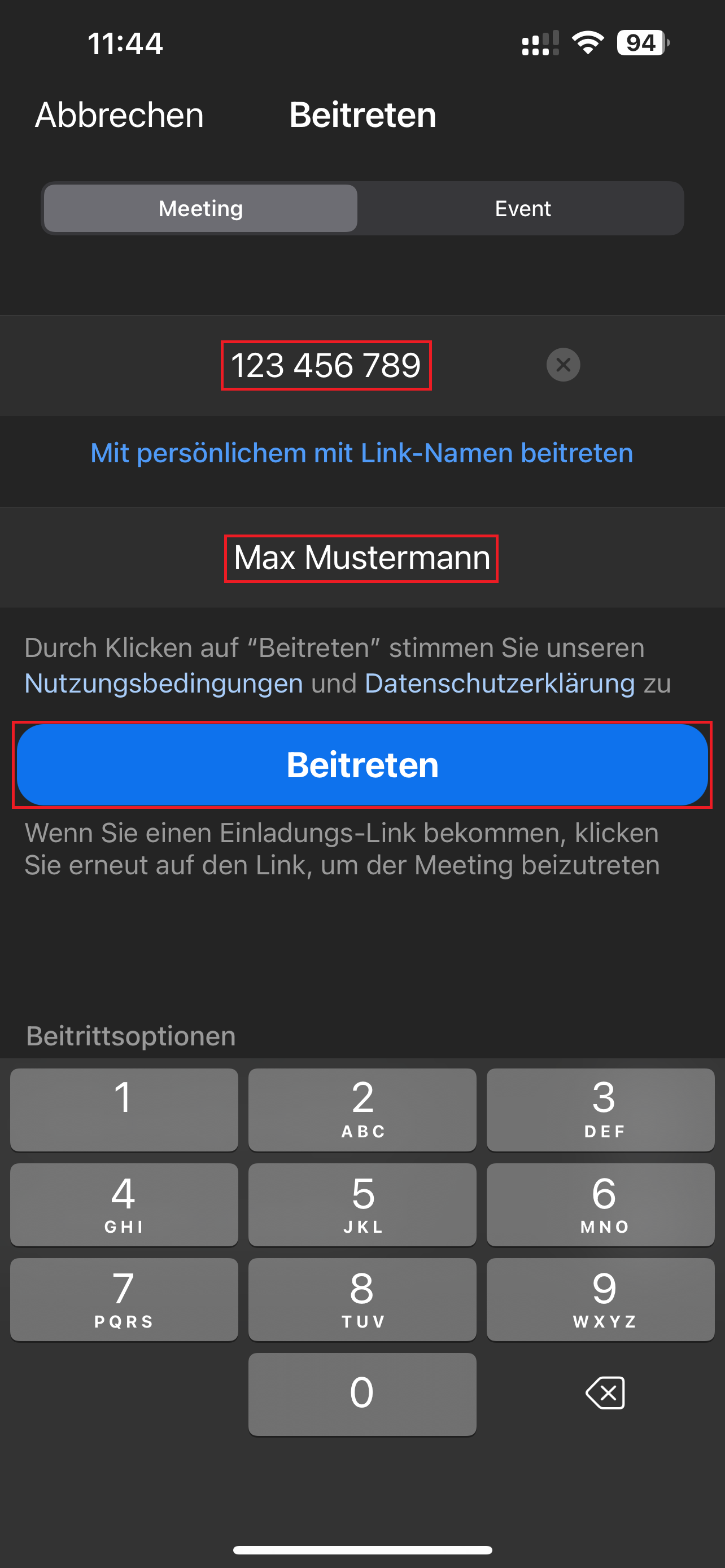
Task: Edit the meeting ID field 123 456 789
Action: click(326, 365)
